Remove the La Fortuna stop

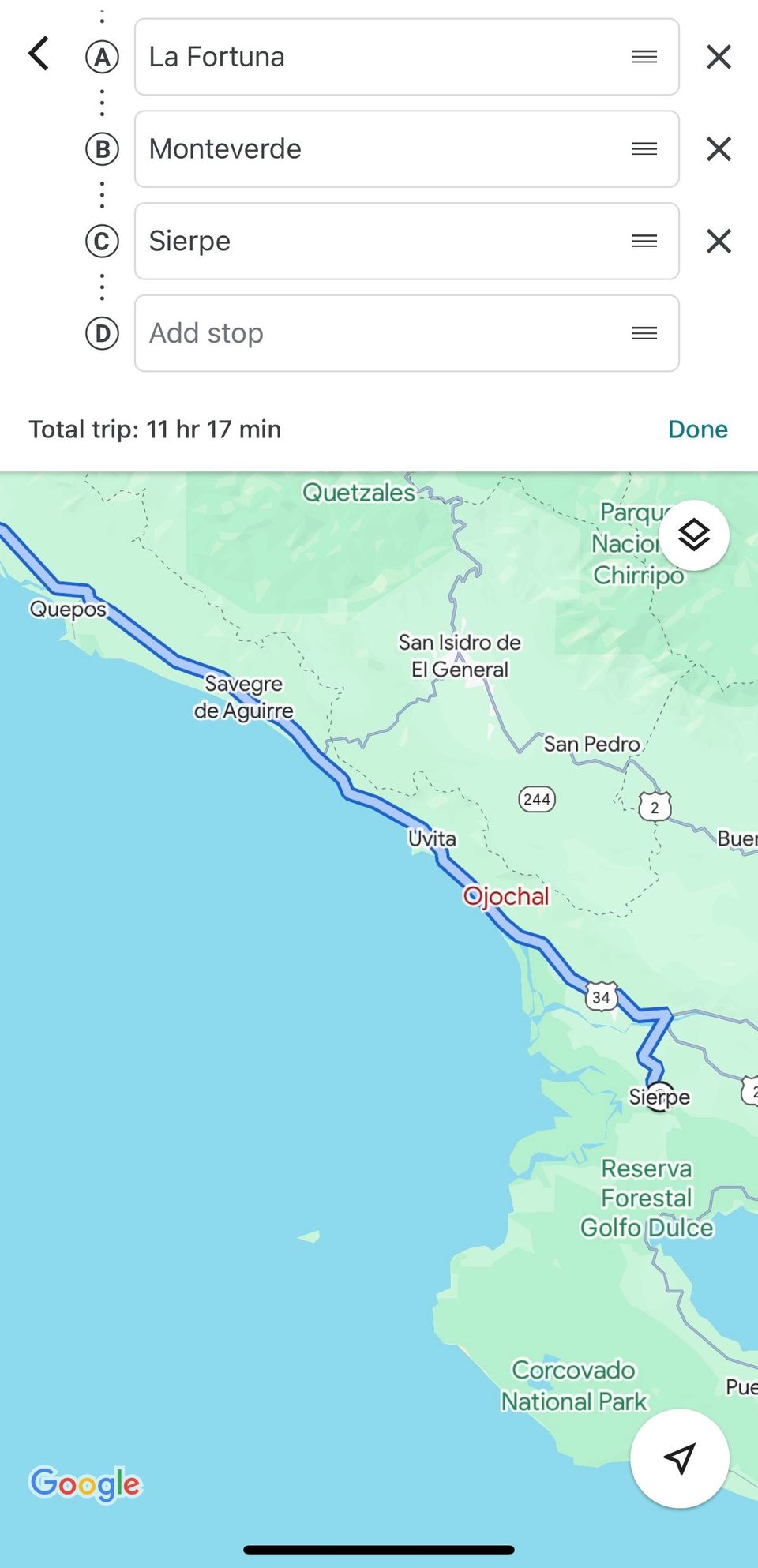(719, 57)
